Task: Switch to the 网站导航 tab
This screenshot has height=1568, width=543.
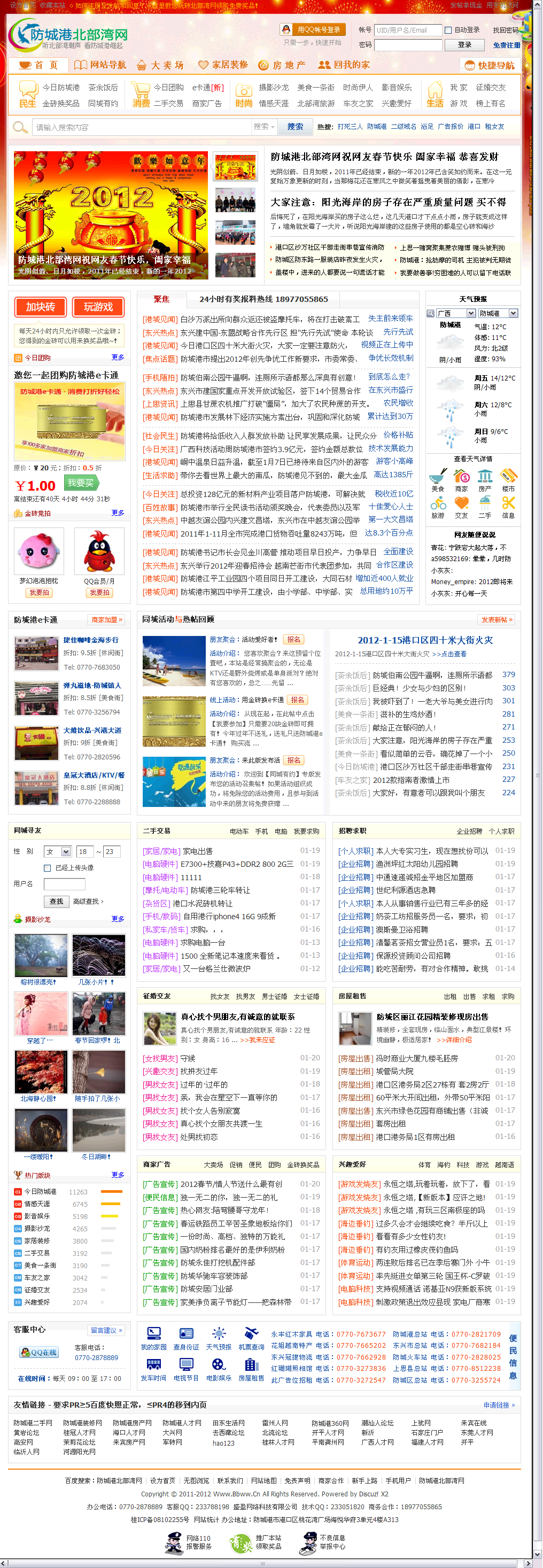Action: [100, 65]
